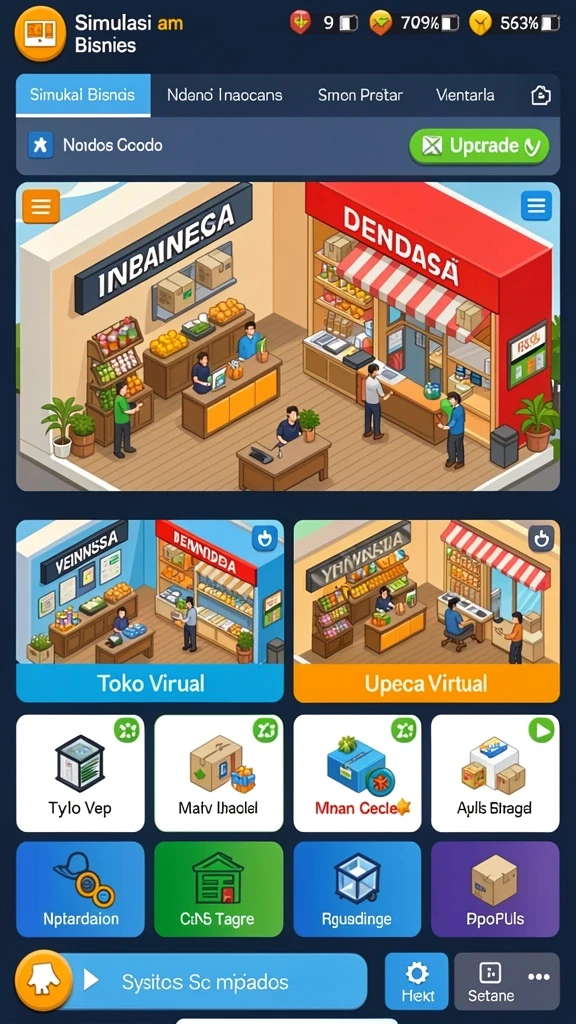Open the Mnan Cecle tile
The height and width of the screenshot is (1024, 576).
tap(357, 773)
